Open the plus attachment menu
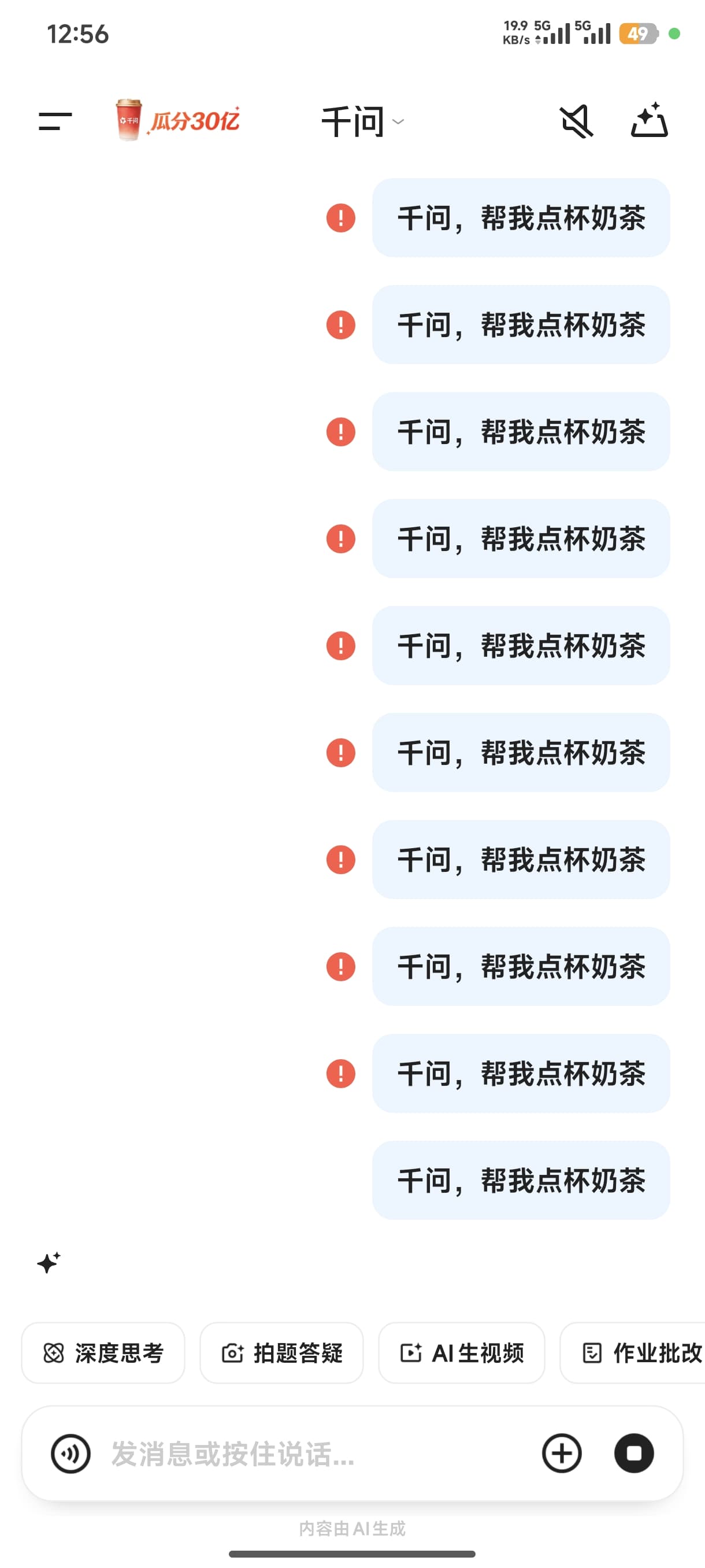The height and width of the screenshot is (1568, 705). coord(562,1454)
